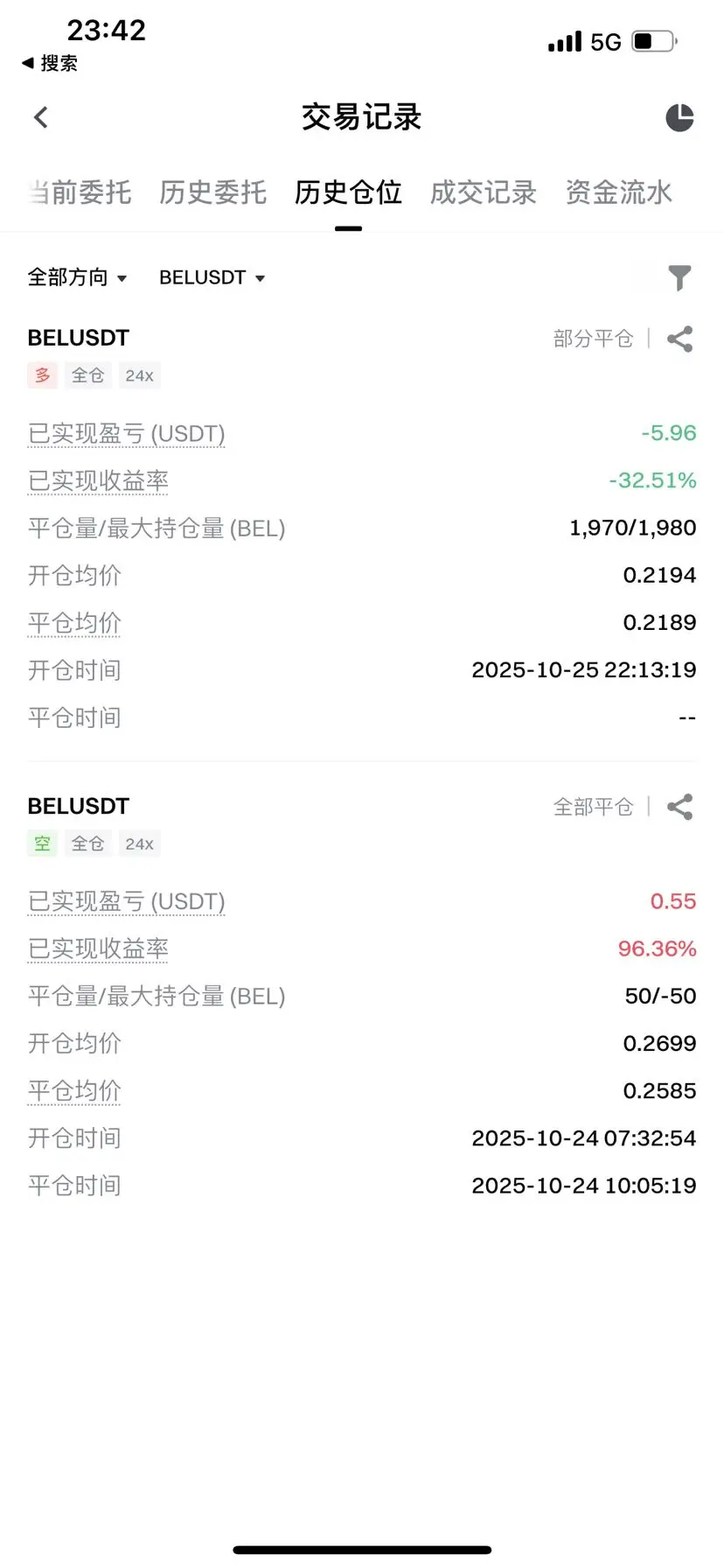This screenshot has height=1568, width=724.
Task: Return to 搜索 via the status bar link
Action: click(x=50, y=63)
